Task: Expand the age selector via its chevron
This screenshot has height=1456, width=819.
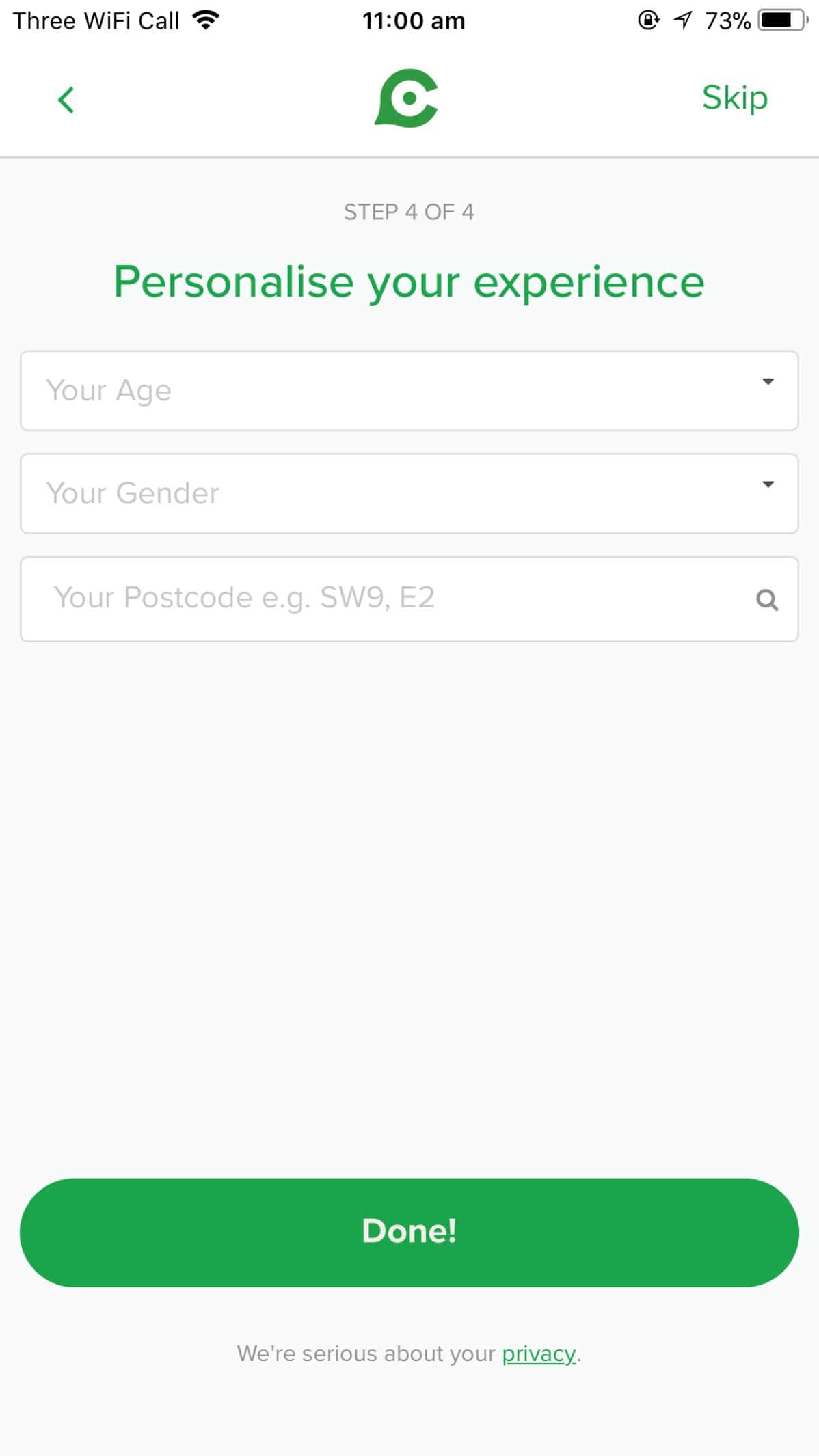Action: [x=768, y=383]
